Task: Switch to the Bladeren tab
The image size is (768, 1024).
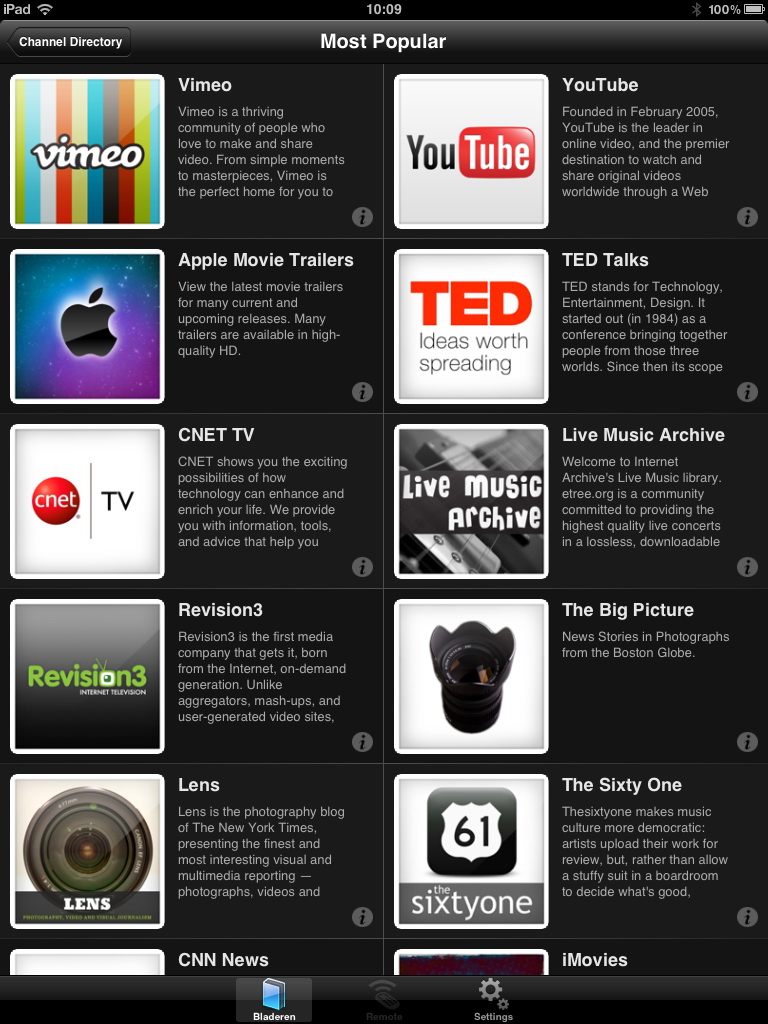Action: point(273,1000)
